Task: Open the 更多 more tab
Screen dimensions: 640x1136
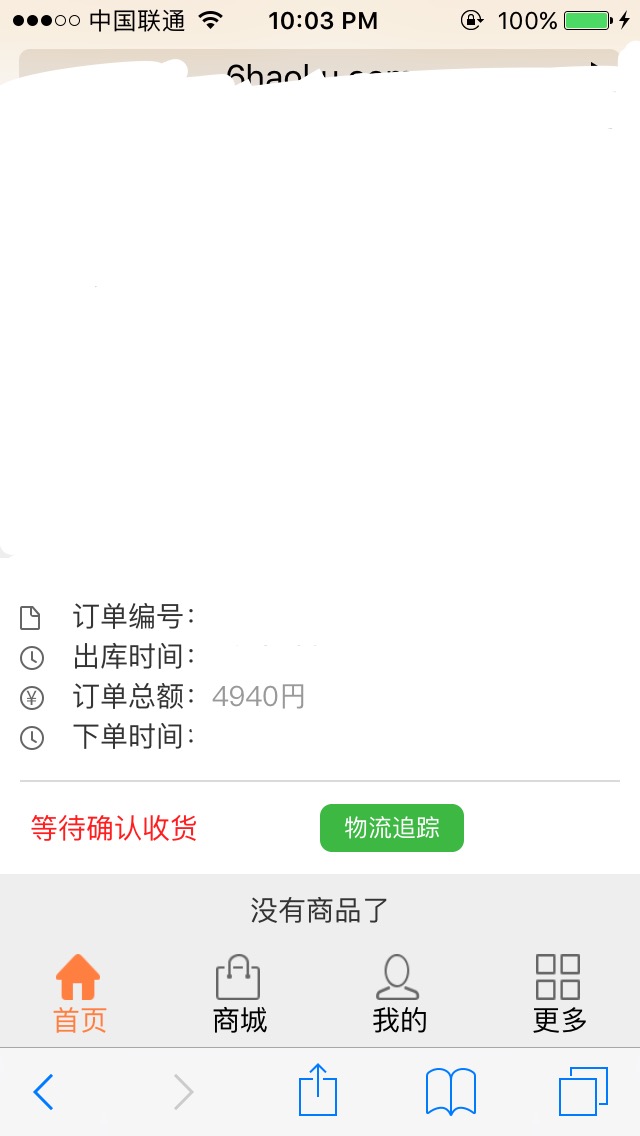Action: tap(559, 993)
